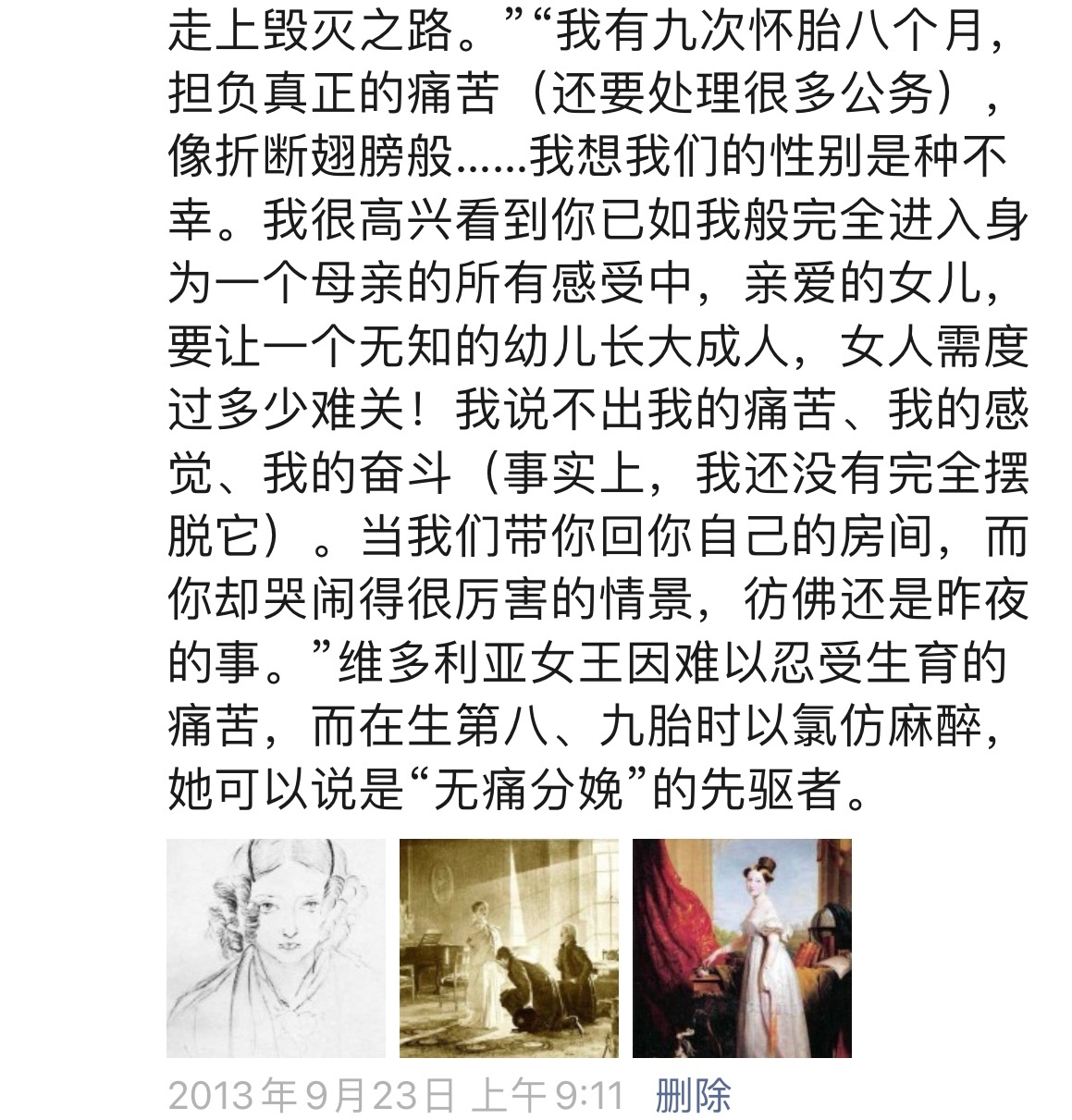This screenshot has width=1072, height=1120.
Task: Tap 删除 to delete this post
Action: 693,1096
